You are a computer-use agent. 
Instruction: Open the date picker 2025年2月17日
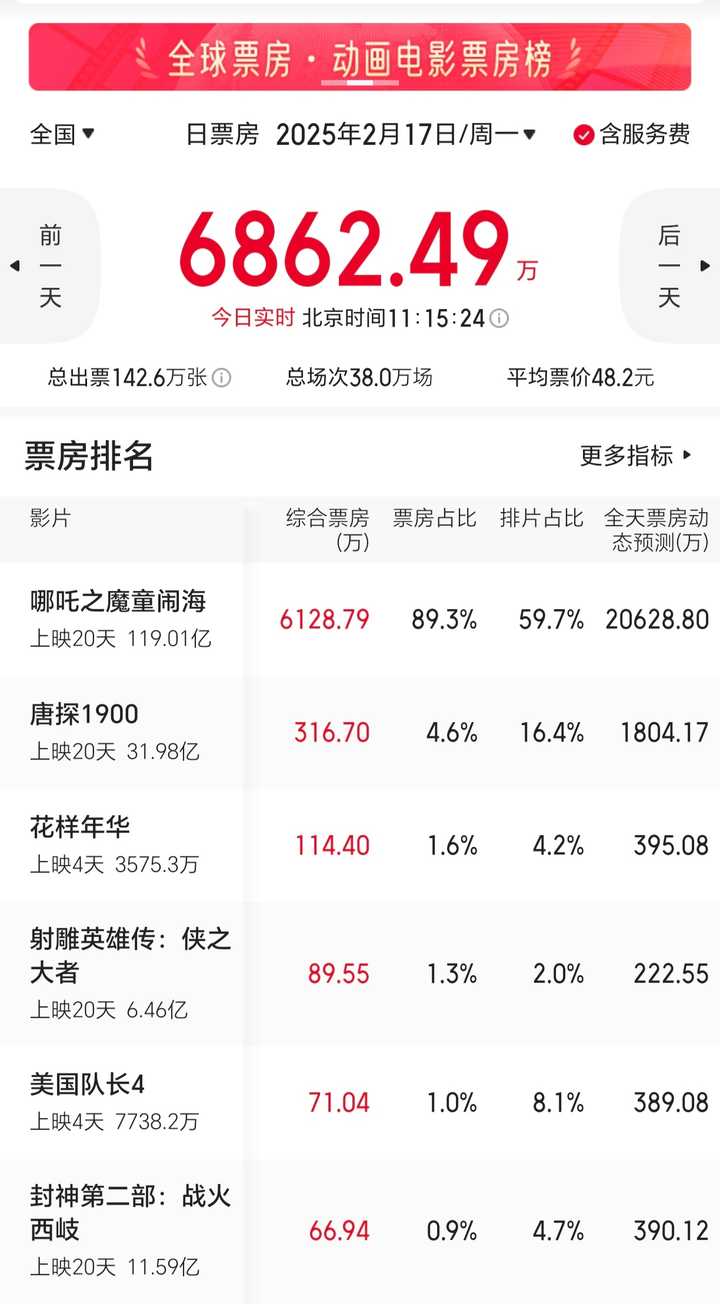point(405,134)
